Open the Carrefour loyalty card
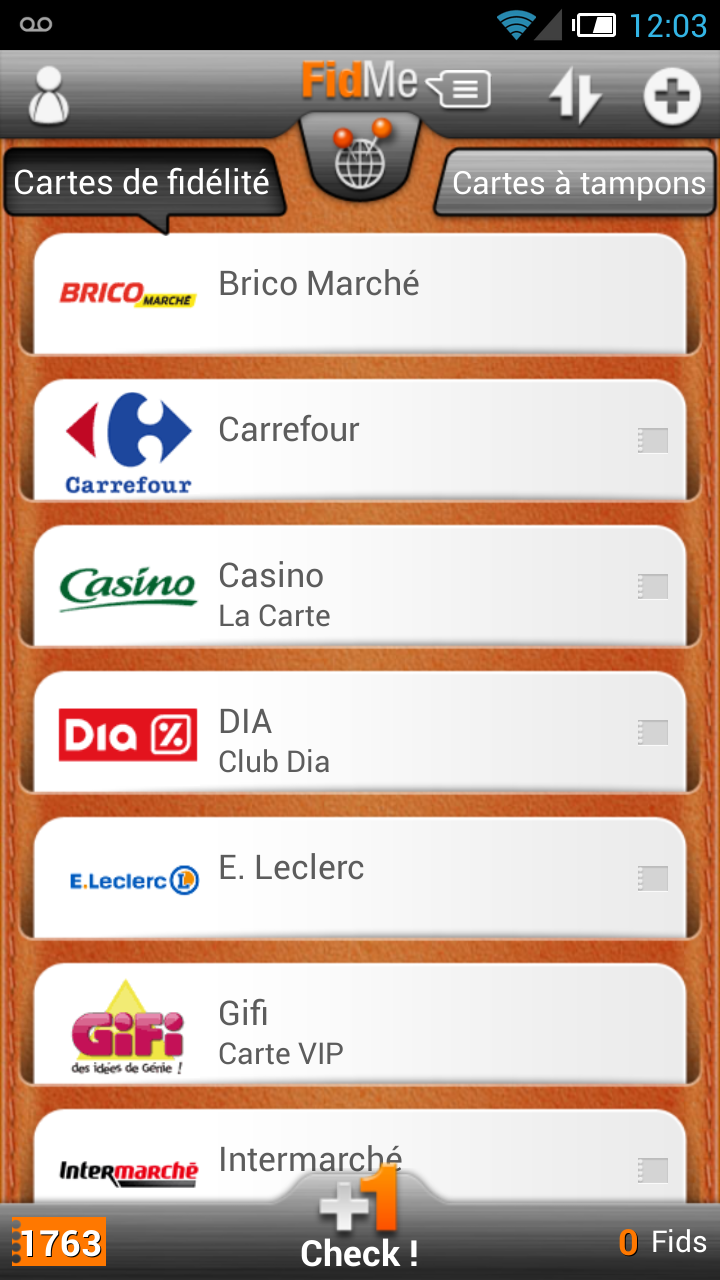This screenshot has height=1280, width=720. click(x=360, y=440)
